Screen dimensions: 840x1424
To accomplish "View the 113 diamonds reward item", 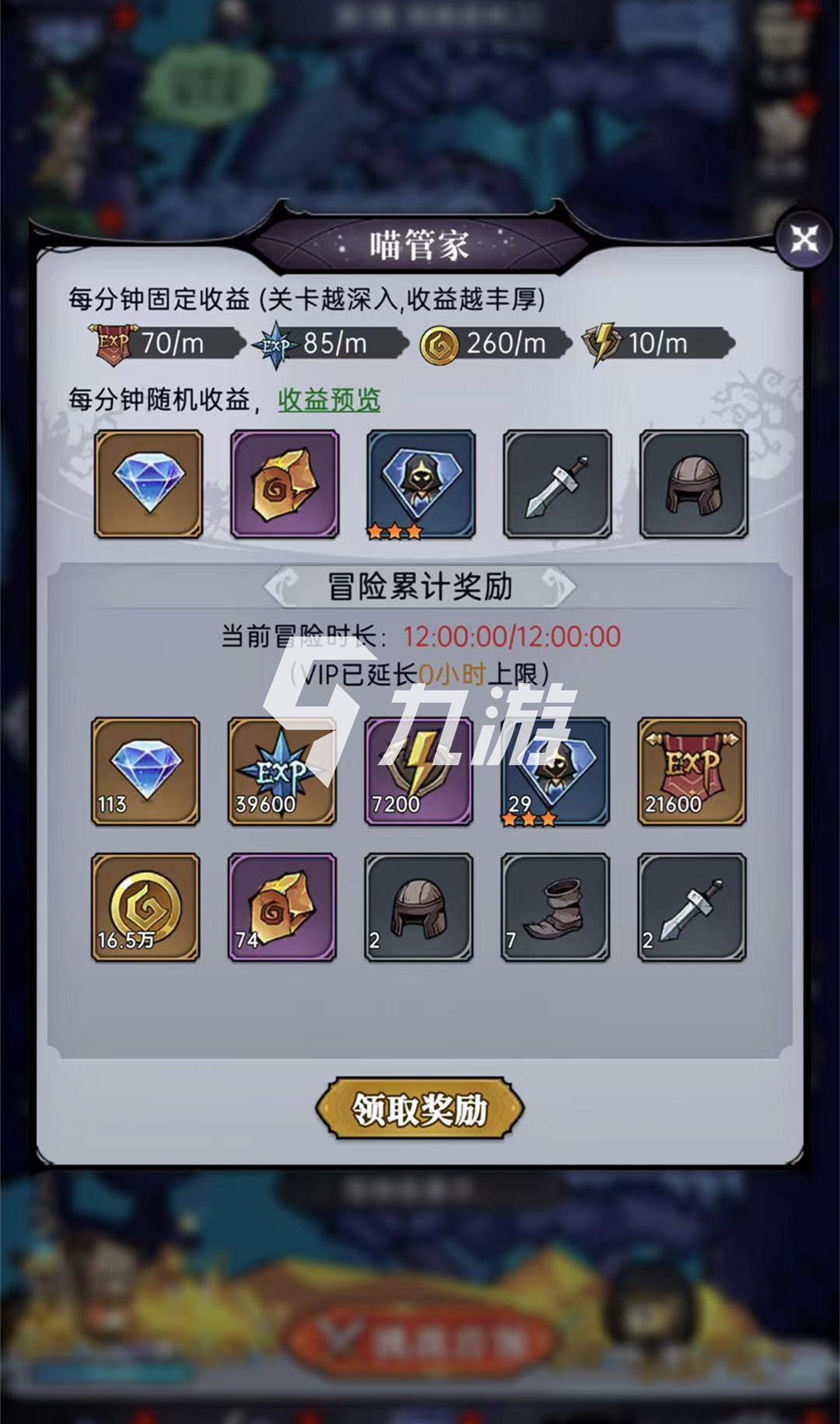I will 146,771.
